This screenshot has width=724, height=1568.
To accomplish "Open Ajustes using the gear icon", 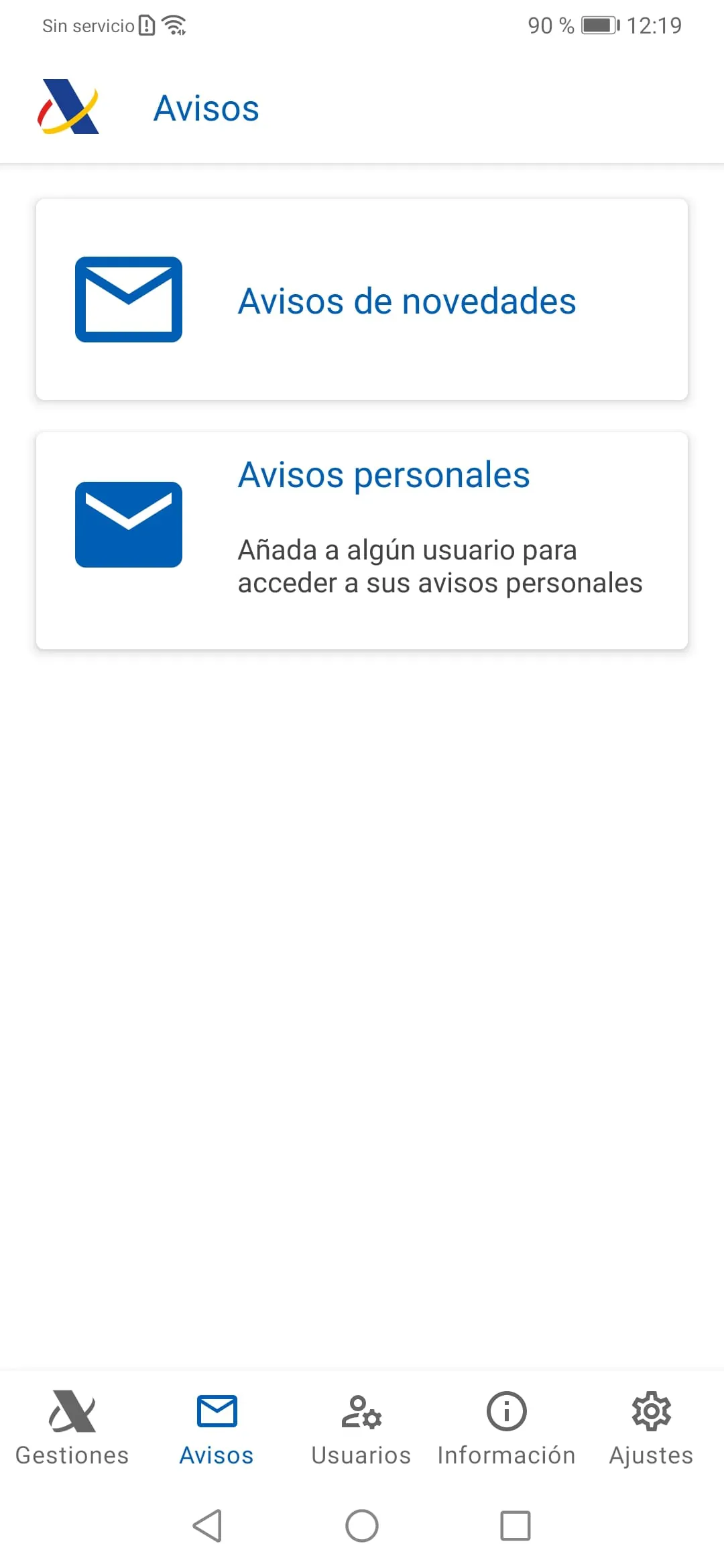I will click(x=651, y=1411).
